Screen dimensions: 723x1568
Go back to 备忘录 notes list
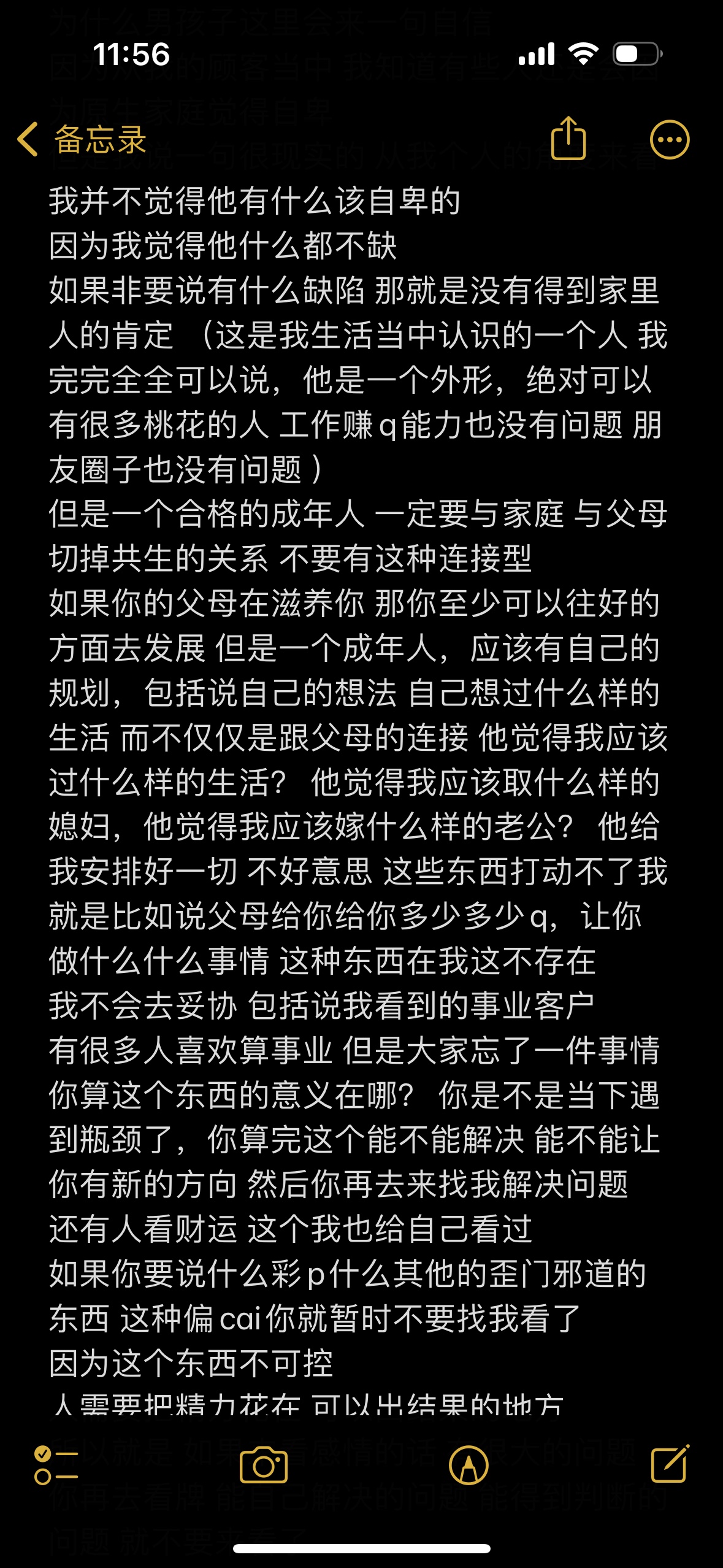click(82, 139)
